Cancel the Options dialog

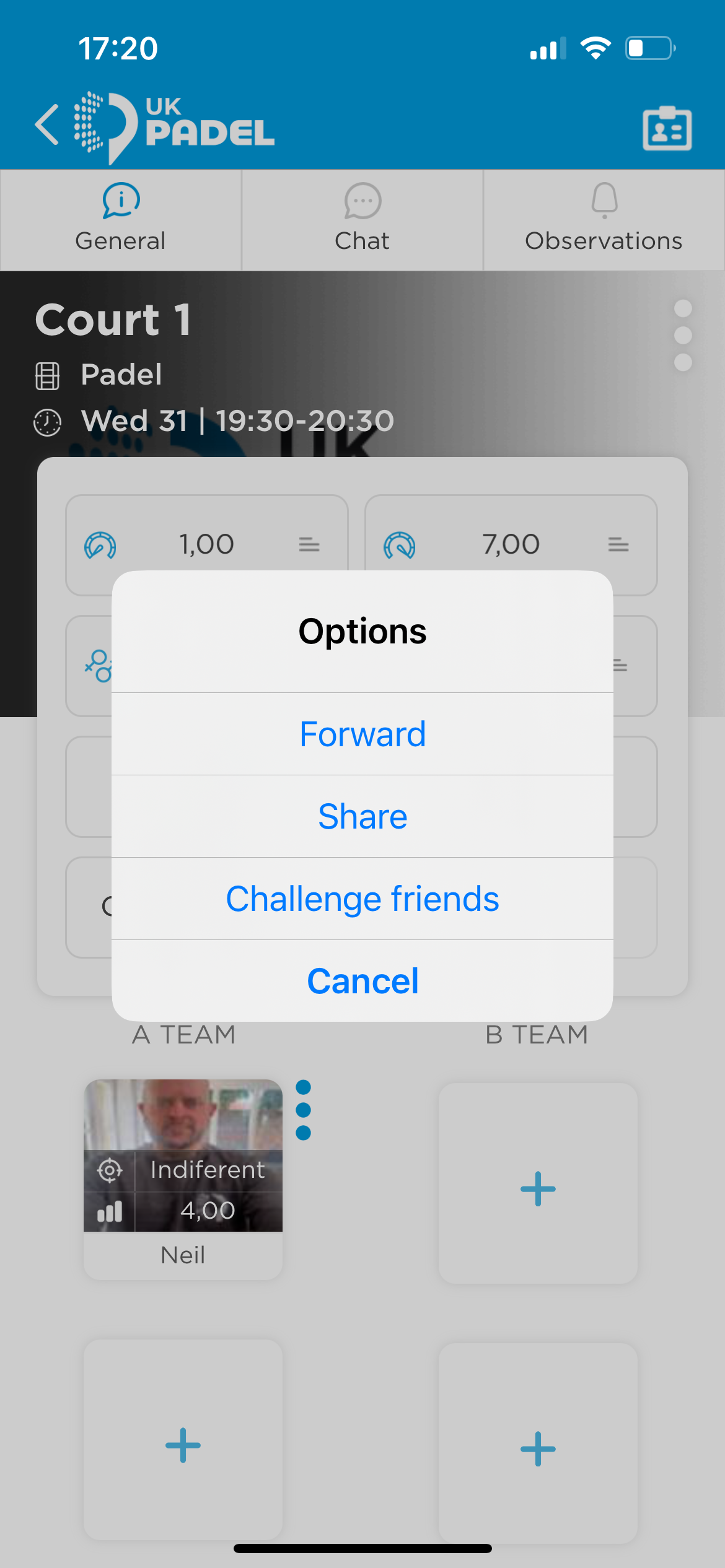(x=362, y=982)
